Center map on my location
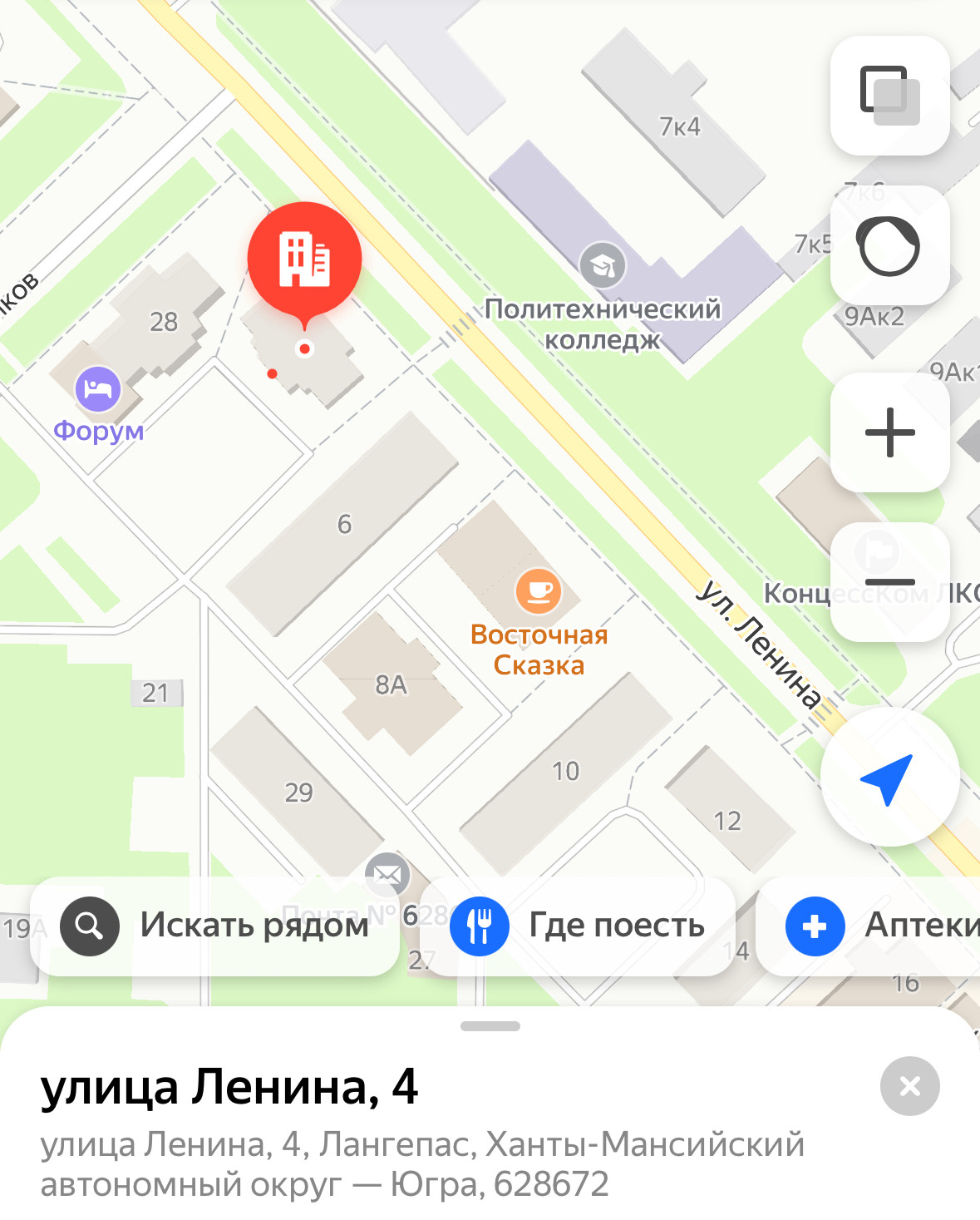This screenshot has height=1220, width=980. pyautogui.click(x=890, y=778)
